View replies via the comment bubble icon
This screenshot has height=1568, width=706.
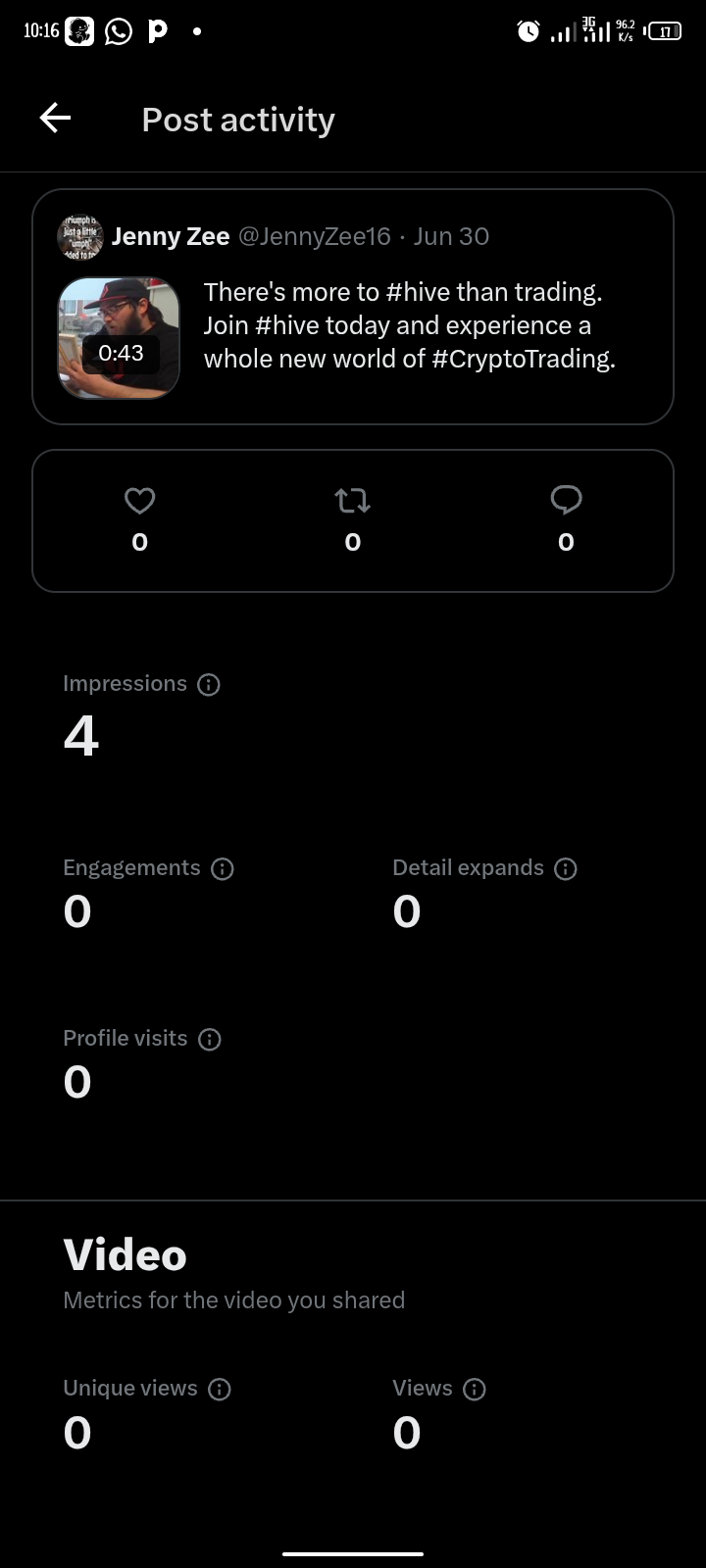(566, 501)
